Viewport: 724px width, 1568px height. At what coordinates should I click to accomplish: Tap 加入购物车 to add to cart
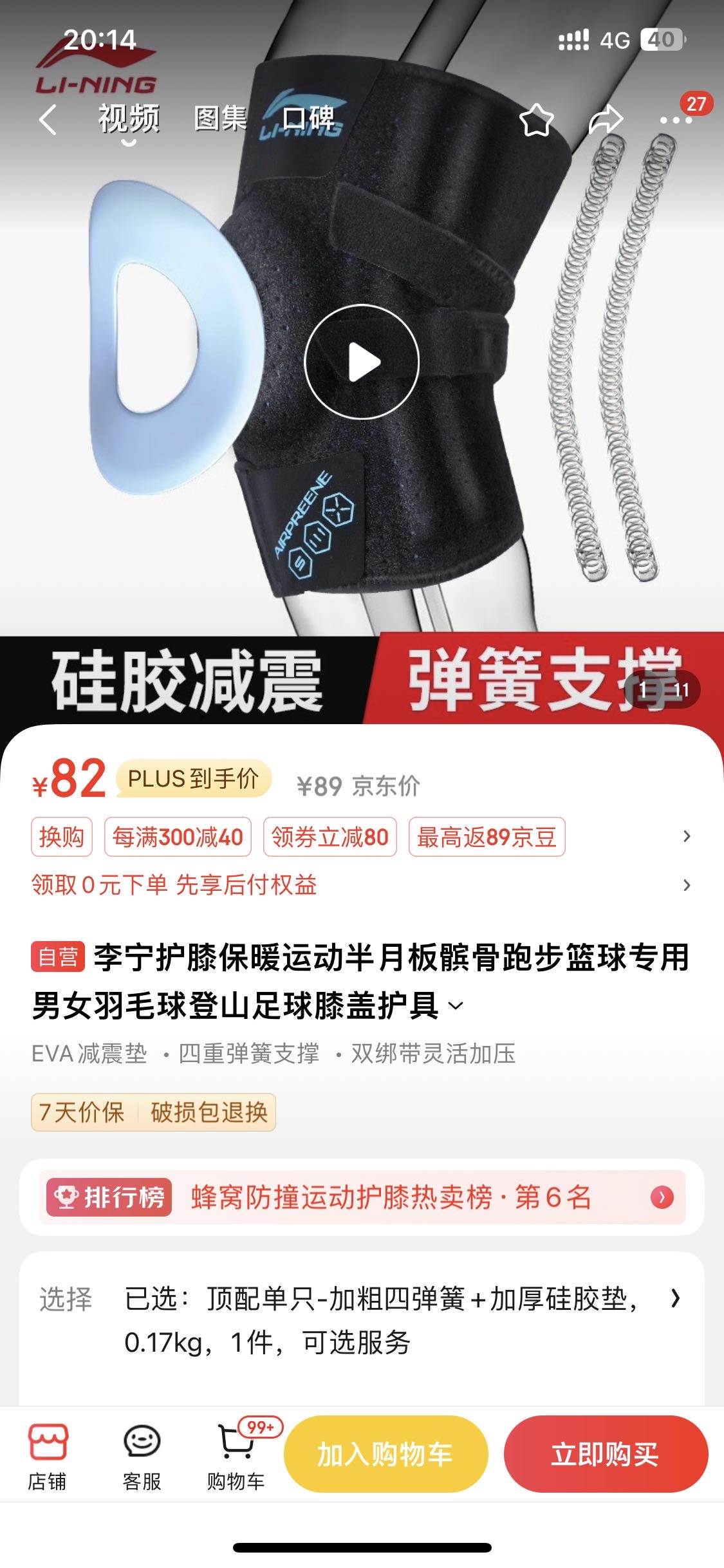pyautogui.click(x=385, y=1454)
